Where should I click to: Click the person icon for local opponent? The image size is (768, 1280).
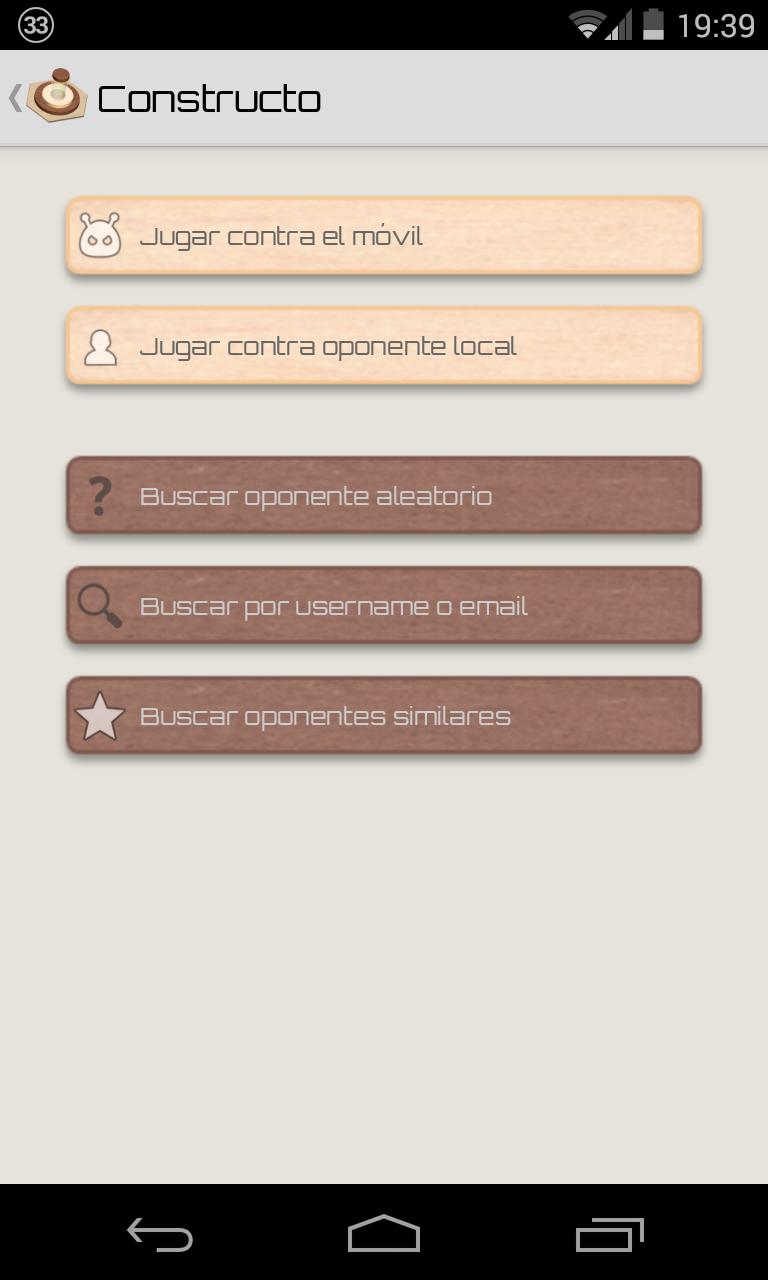[x=99, y=345]
